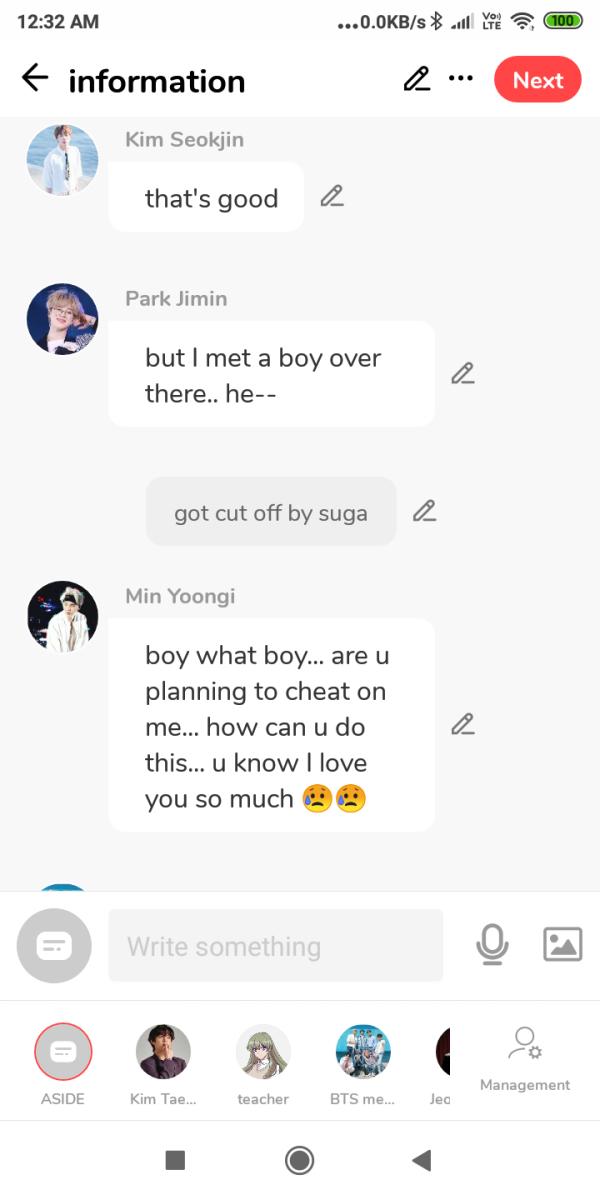600x1200 pixels.
Task: Tap the system home button
Action: pyautogui.click(x=299, y=1160)
